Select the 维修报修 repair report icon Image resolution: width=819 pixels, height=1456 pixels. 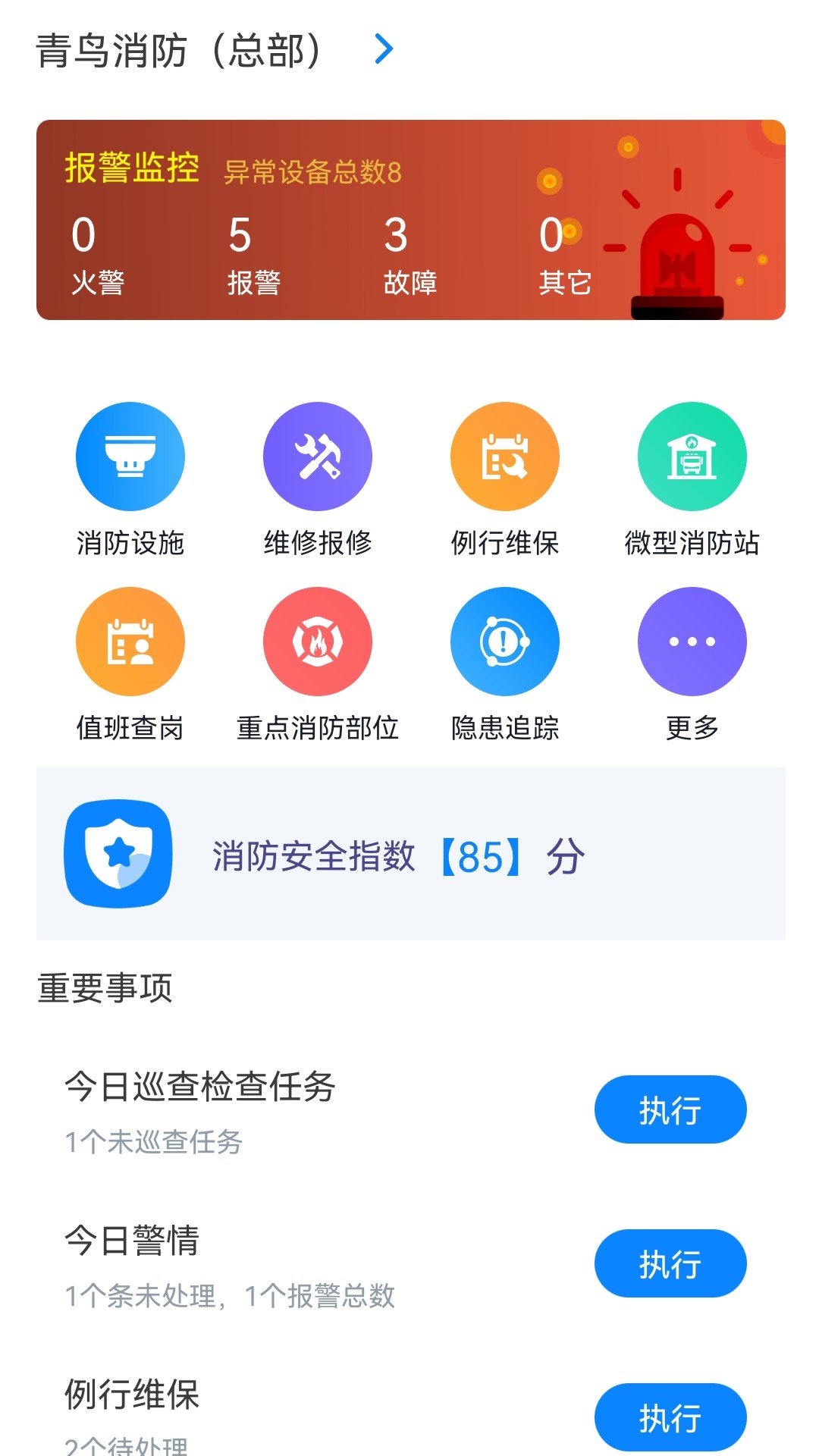pos(317,456)
